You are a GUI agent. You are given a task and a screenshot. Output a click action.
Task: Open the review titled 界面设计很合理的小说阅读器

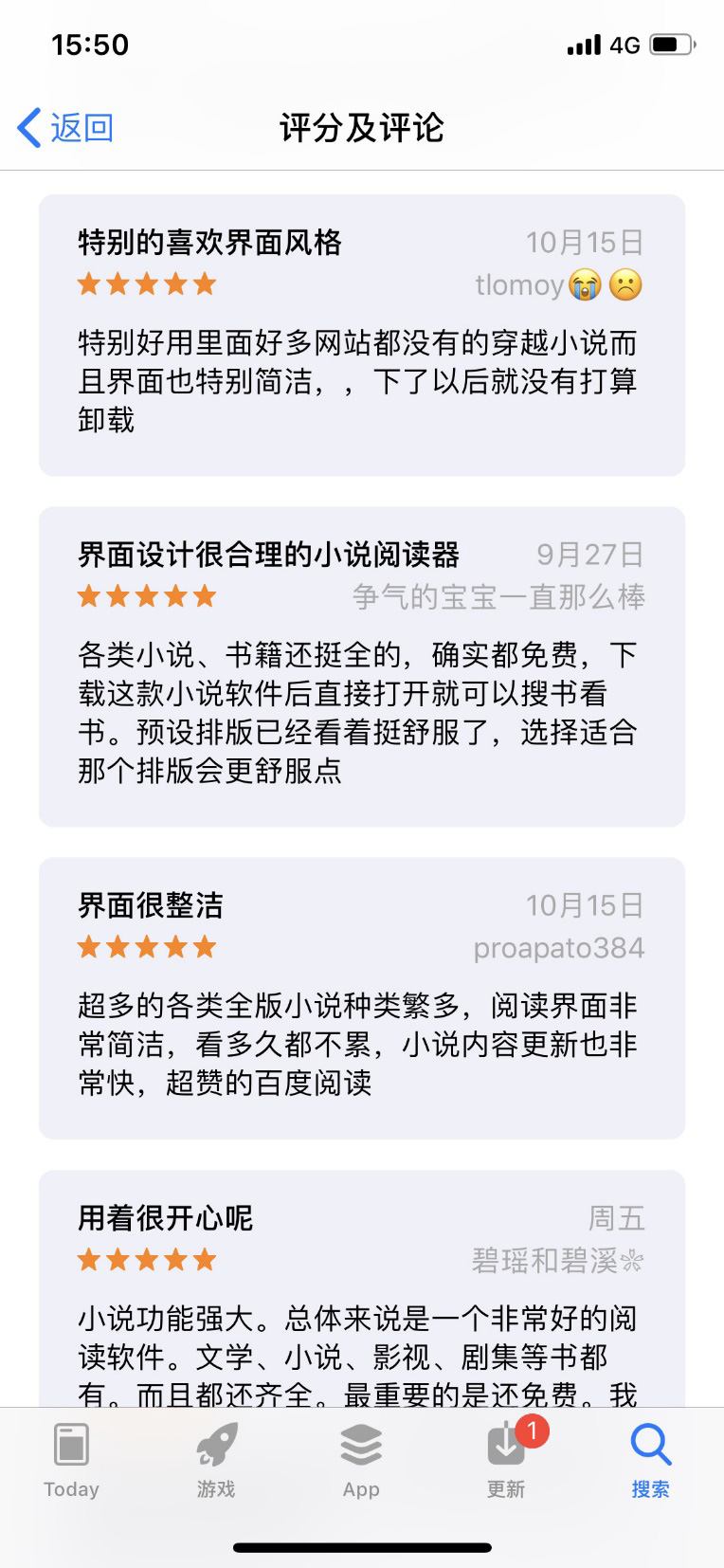(362, 666)
